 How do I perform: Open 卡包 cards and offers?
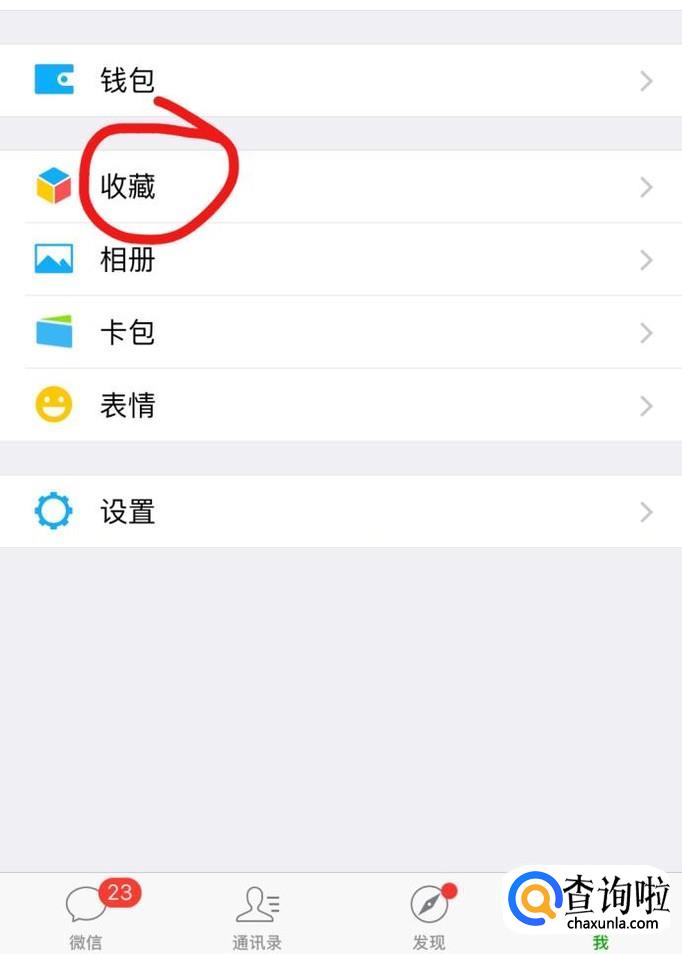pos(340,333)
